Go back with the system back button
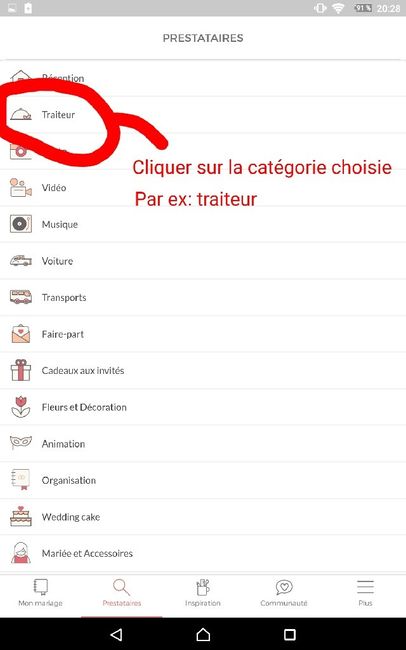406x650 pixels. 117,634
